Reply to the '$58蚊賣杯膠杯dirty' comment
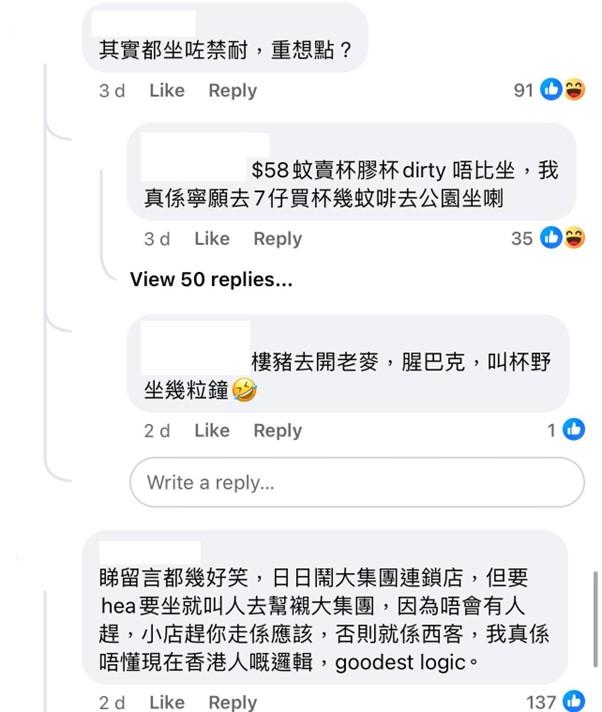Image resolution: width=602 pixels, height=712 pixels. 277,238
